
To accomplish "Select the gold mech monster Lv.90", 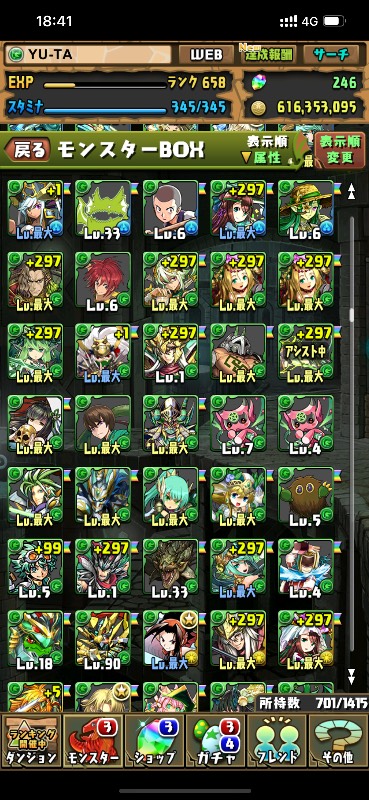I will coord(103,641).
